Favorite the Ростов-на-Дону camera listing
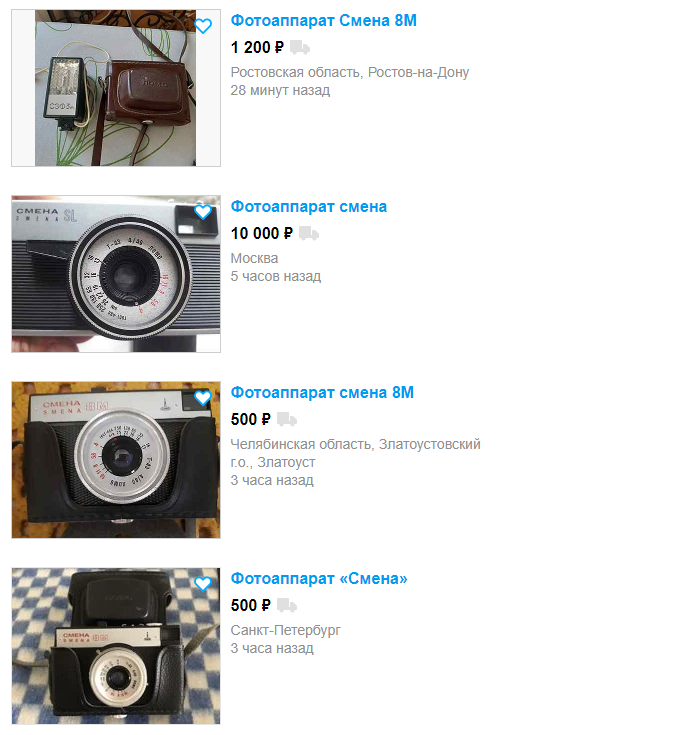The height and width of the screenshot is (735, 691). [203, 26]
